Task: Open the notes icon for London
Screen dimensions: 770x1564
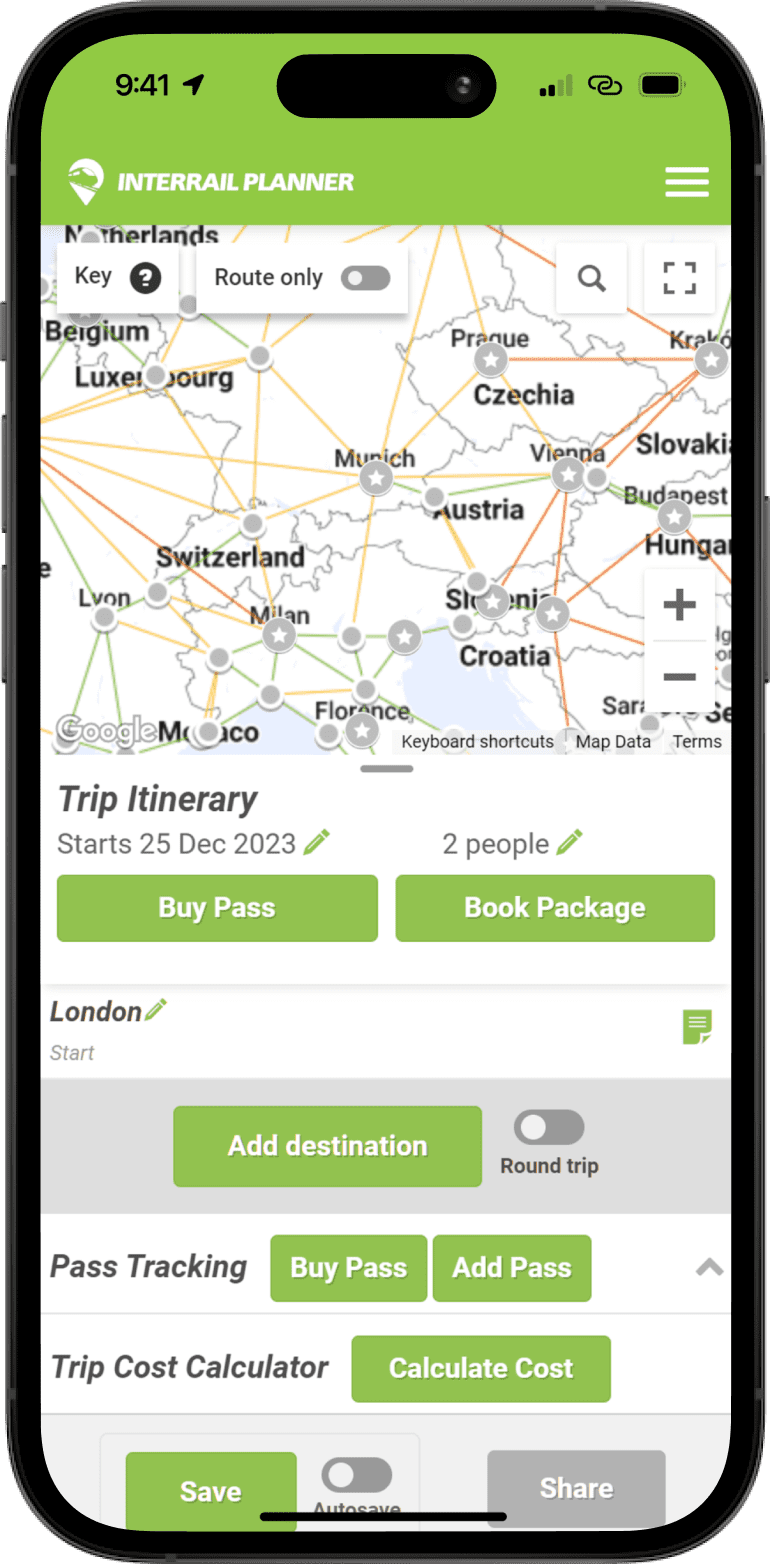Action: [697, 1027]
